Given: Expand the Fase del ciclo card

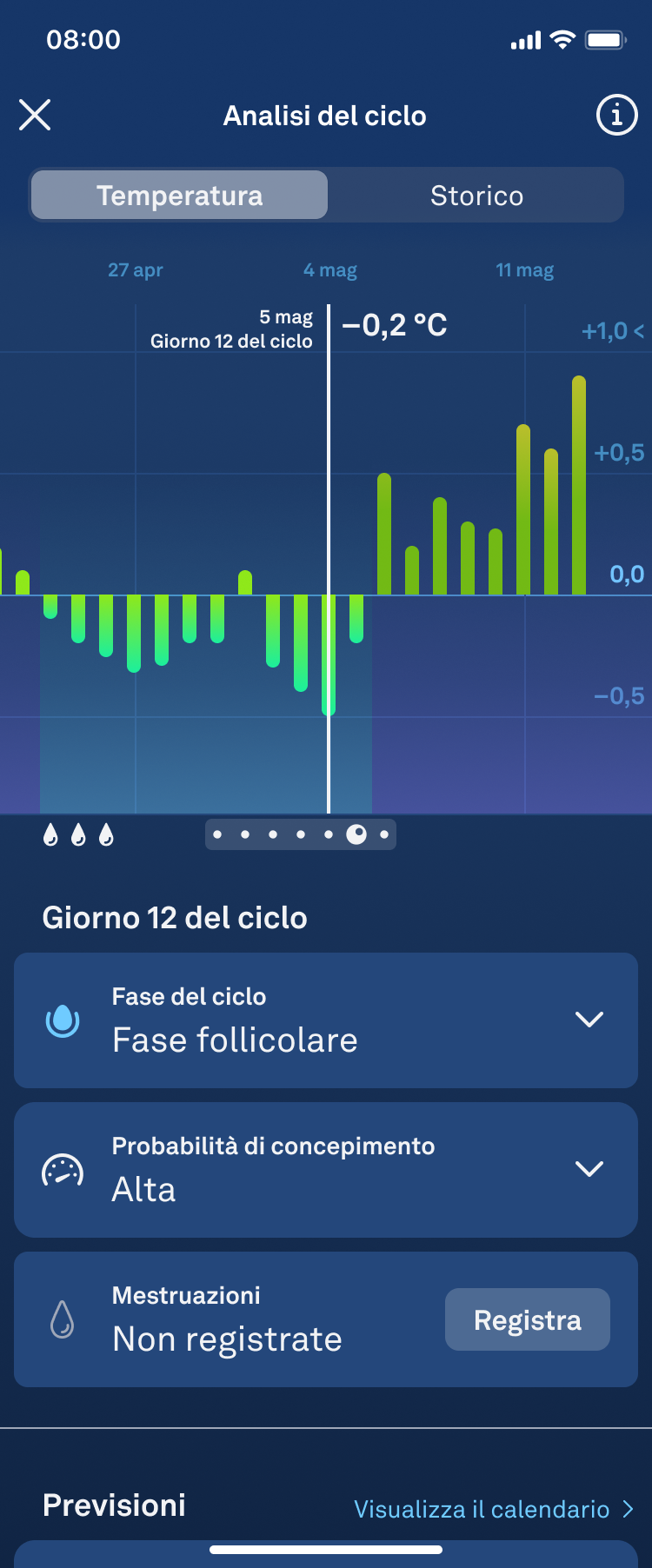Looking at the screenshot, I should coord(589,1020).
